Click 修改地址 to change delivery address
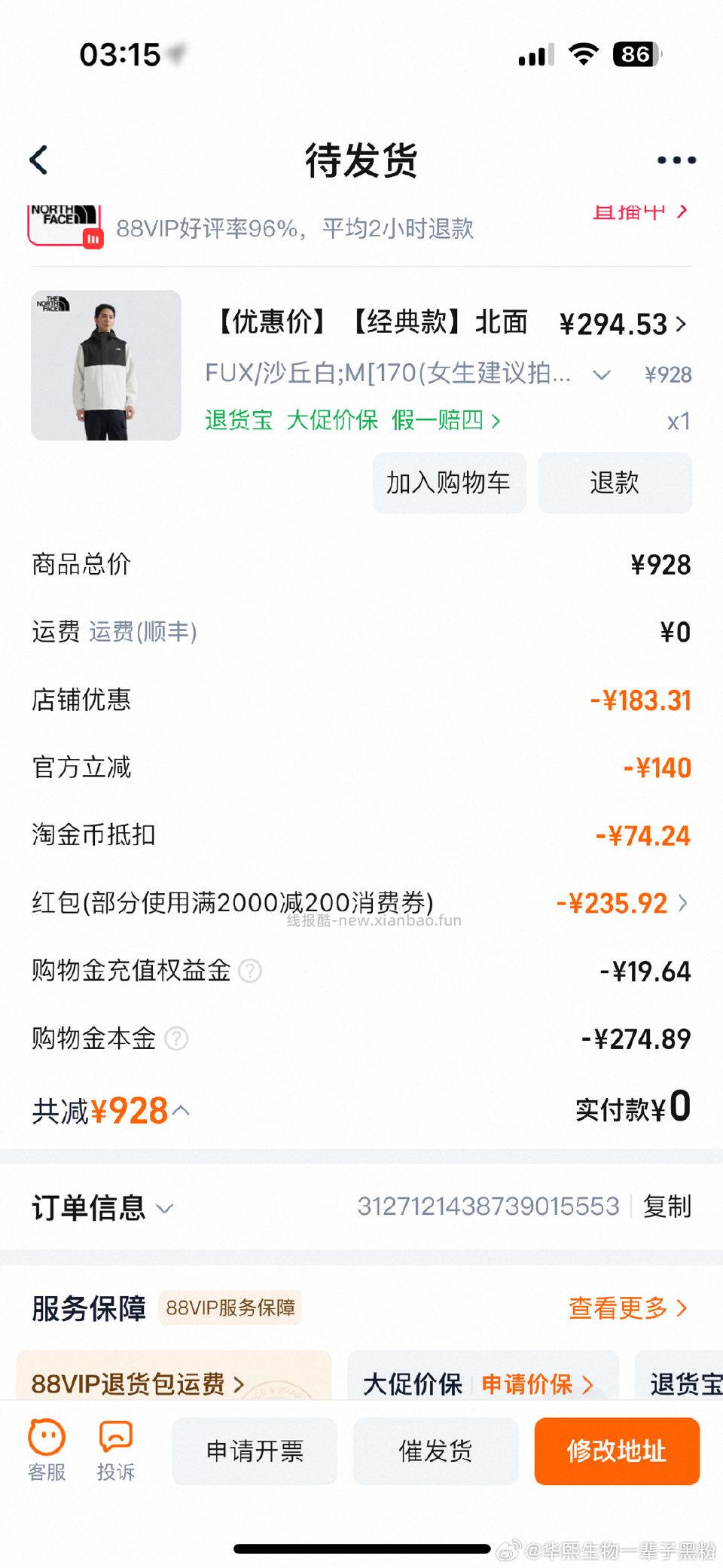Viewport: 723px width, 1568px height. (617, 1451)
